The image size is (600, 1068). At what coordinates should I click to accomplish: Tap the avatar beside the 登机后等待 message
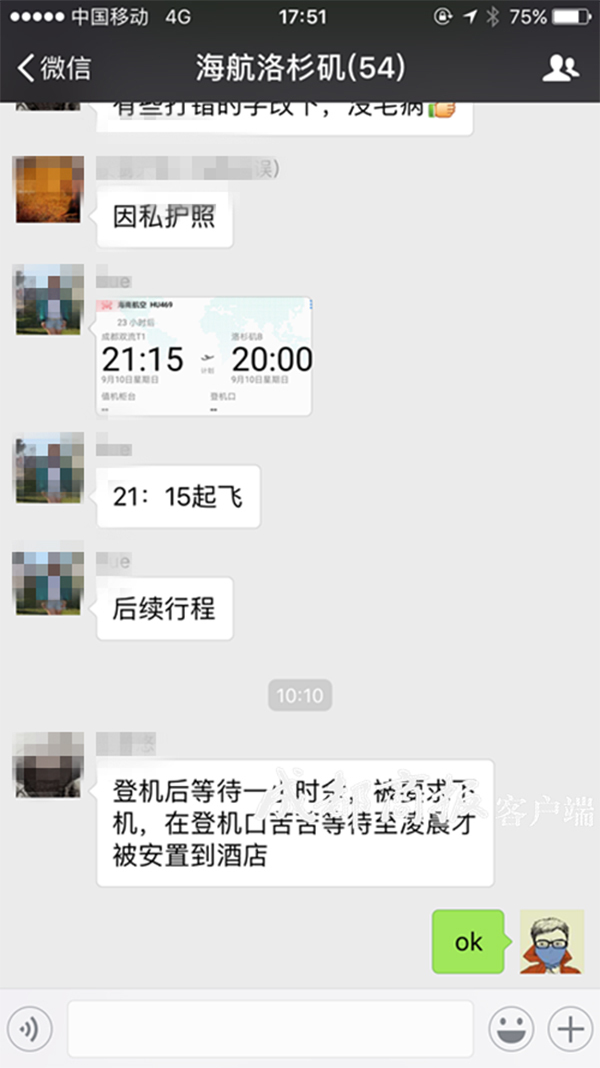pyautogui.click(x=48, y=765)
